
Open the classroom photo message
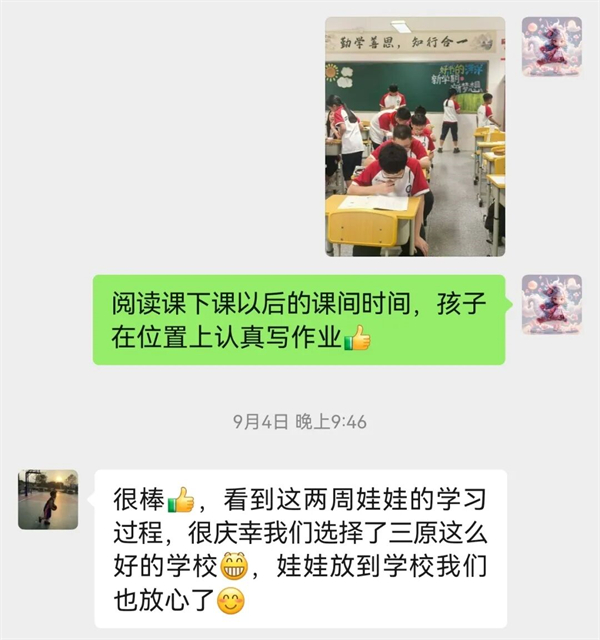414,136
